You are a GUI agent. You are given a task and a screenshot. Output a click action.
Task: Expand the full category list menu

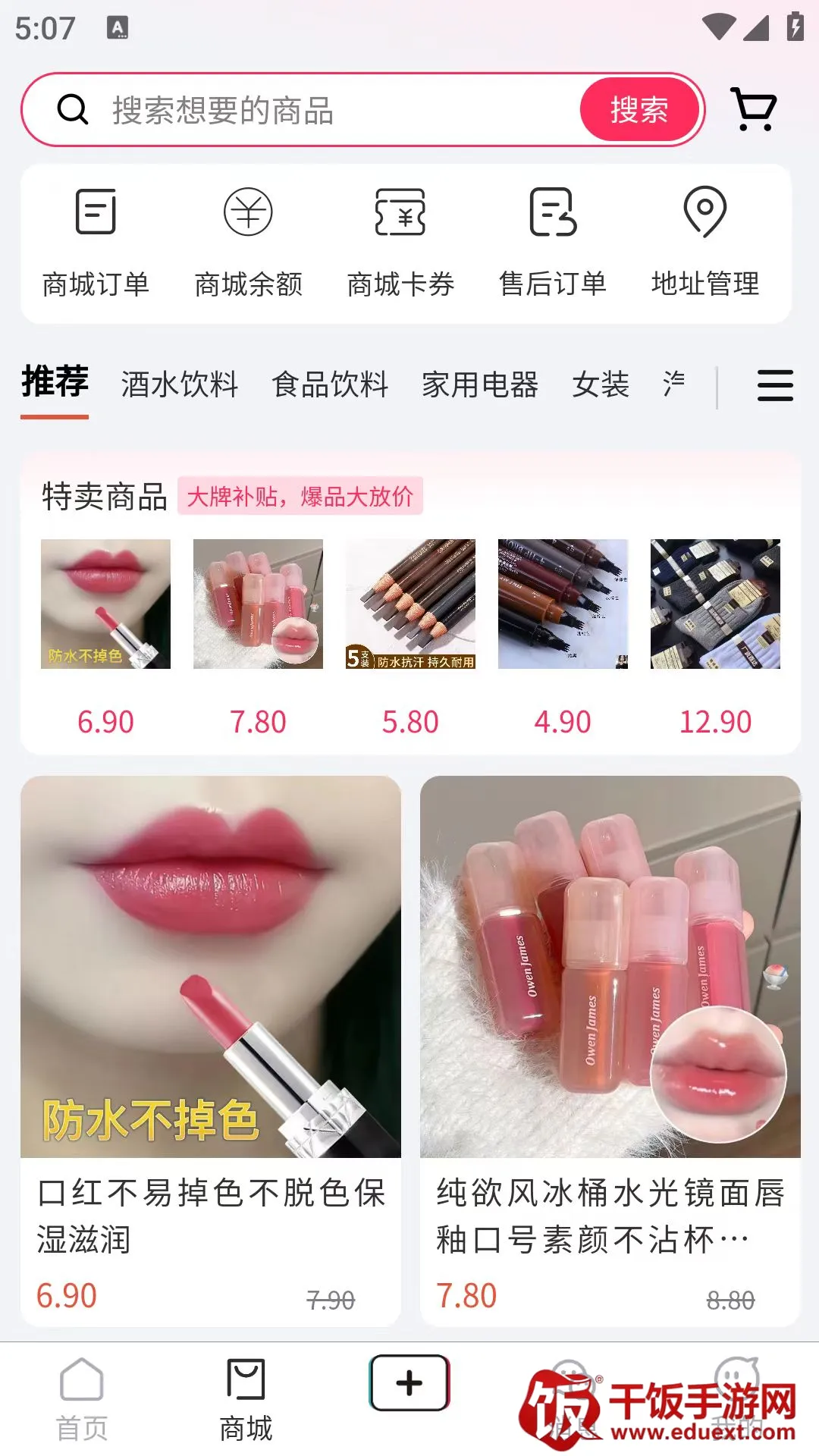(775, 385)
